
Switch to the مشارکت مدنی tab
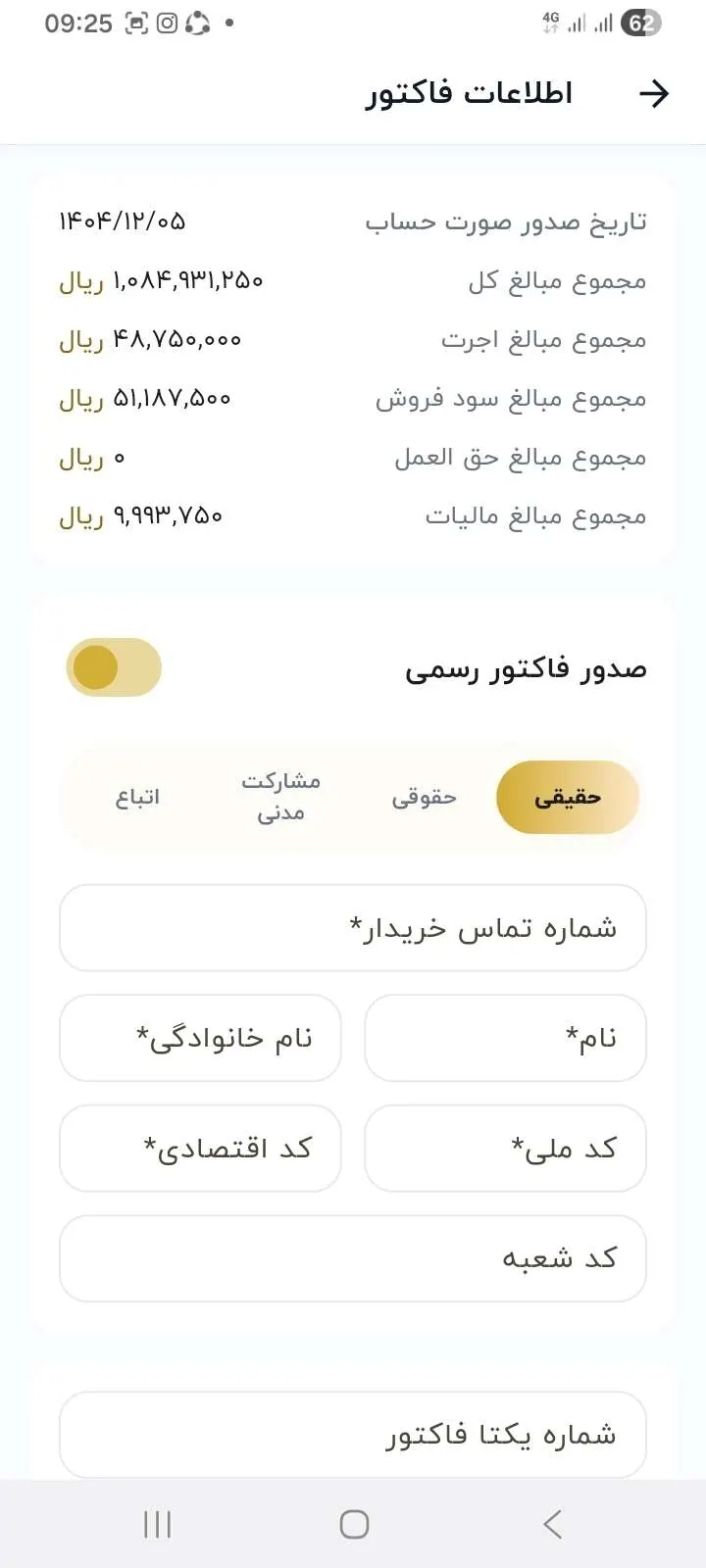pos(281,798)
